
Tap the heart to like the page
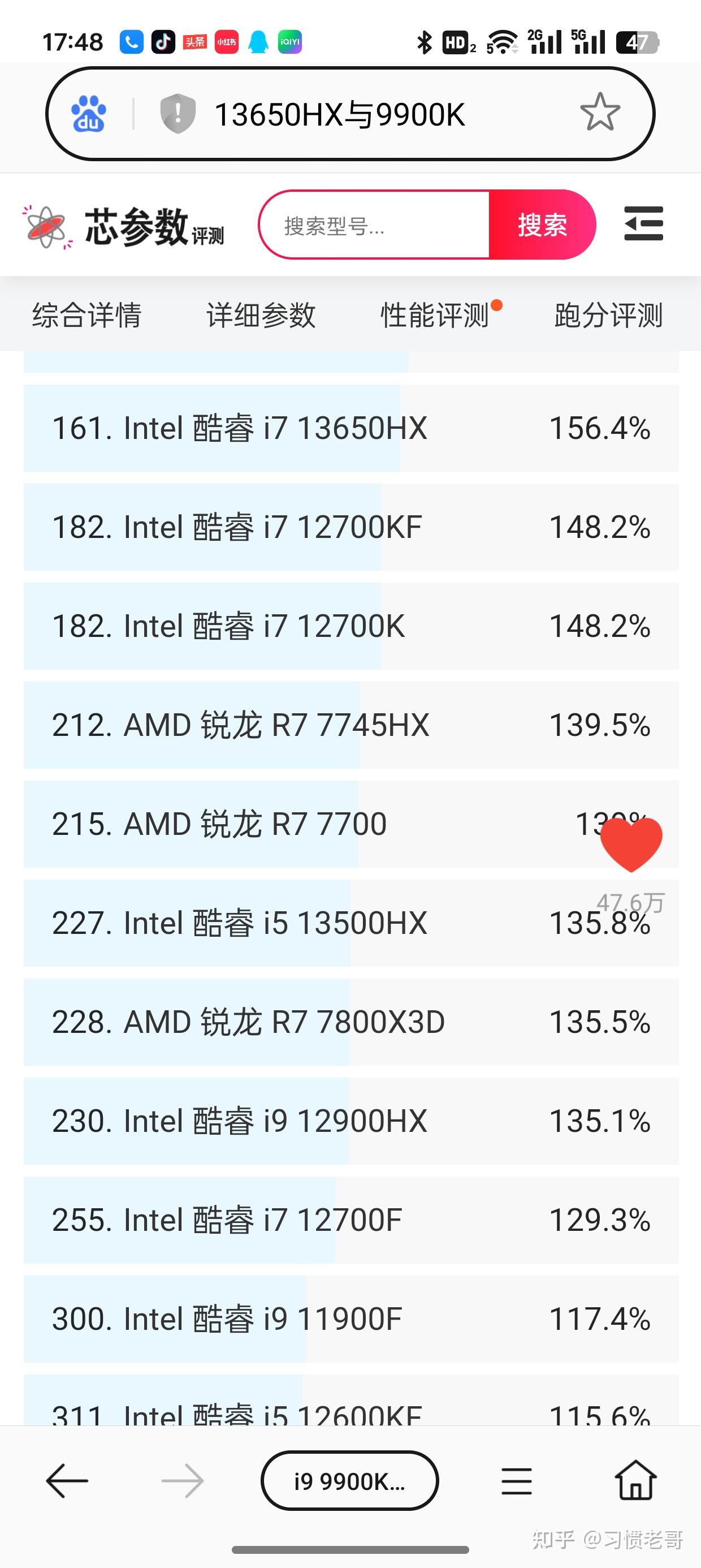[x=630, y=843]
